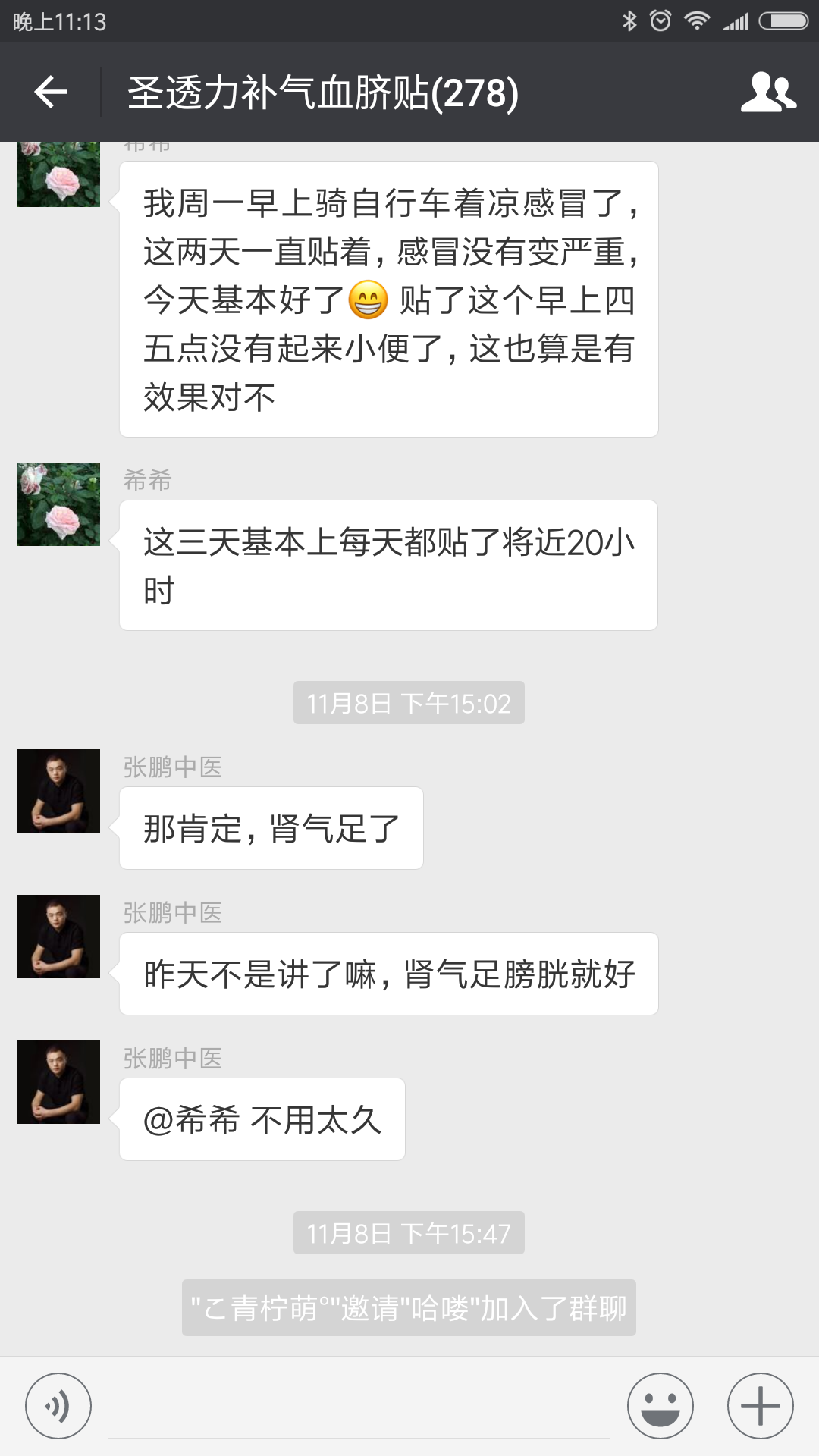Screen dimensions: 819x1456
Task: Open the plus attachments menu
Action: (x=761, y=1406)
